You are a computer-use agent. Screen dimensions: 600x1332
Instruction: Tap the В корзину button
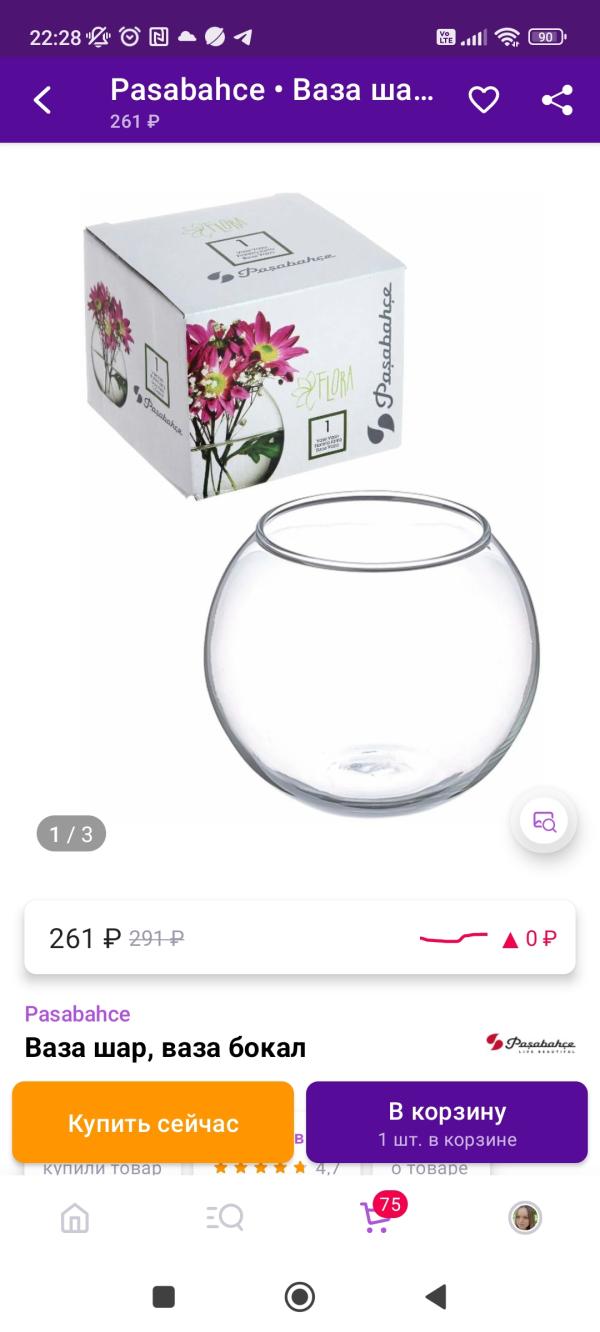click(447, 1123)
